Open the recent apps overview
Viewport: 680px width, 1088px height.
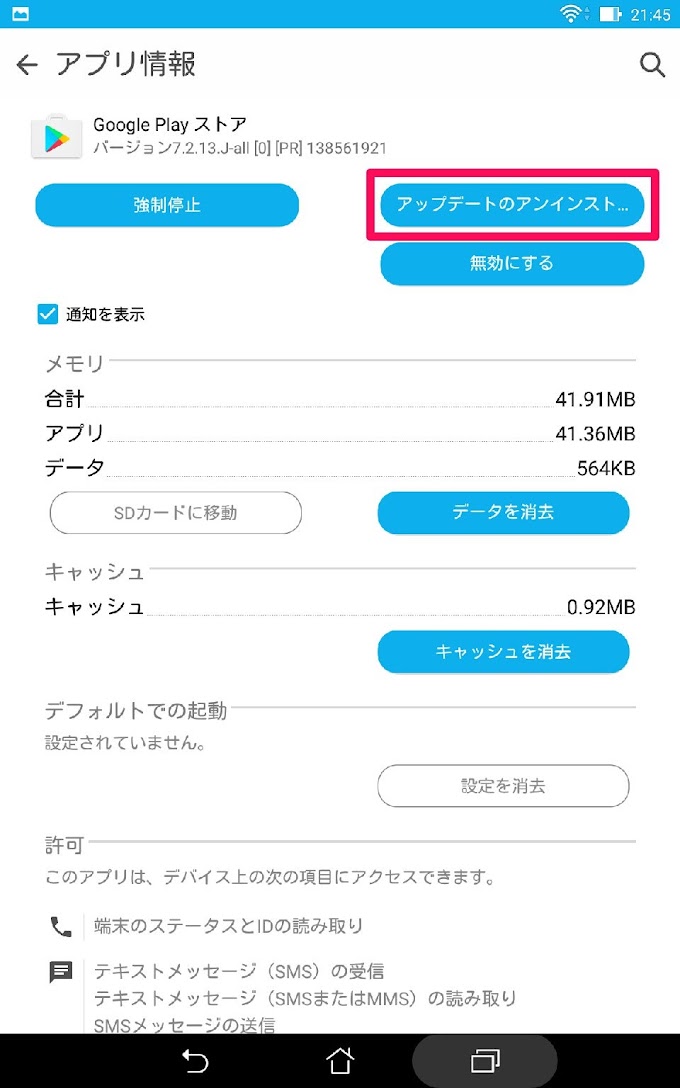485,1060
